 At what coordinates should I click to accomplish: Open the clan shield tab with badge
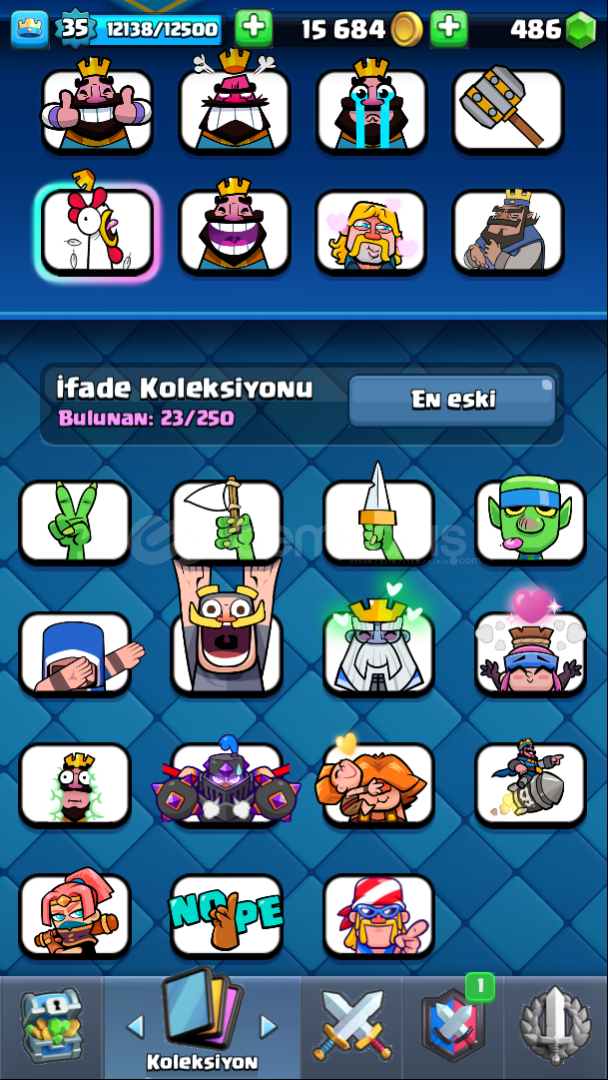pyautogui.click(x=453, y=1026)
